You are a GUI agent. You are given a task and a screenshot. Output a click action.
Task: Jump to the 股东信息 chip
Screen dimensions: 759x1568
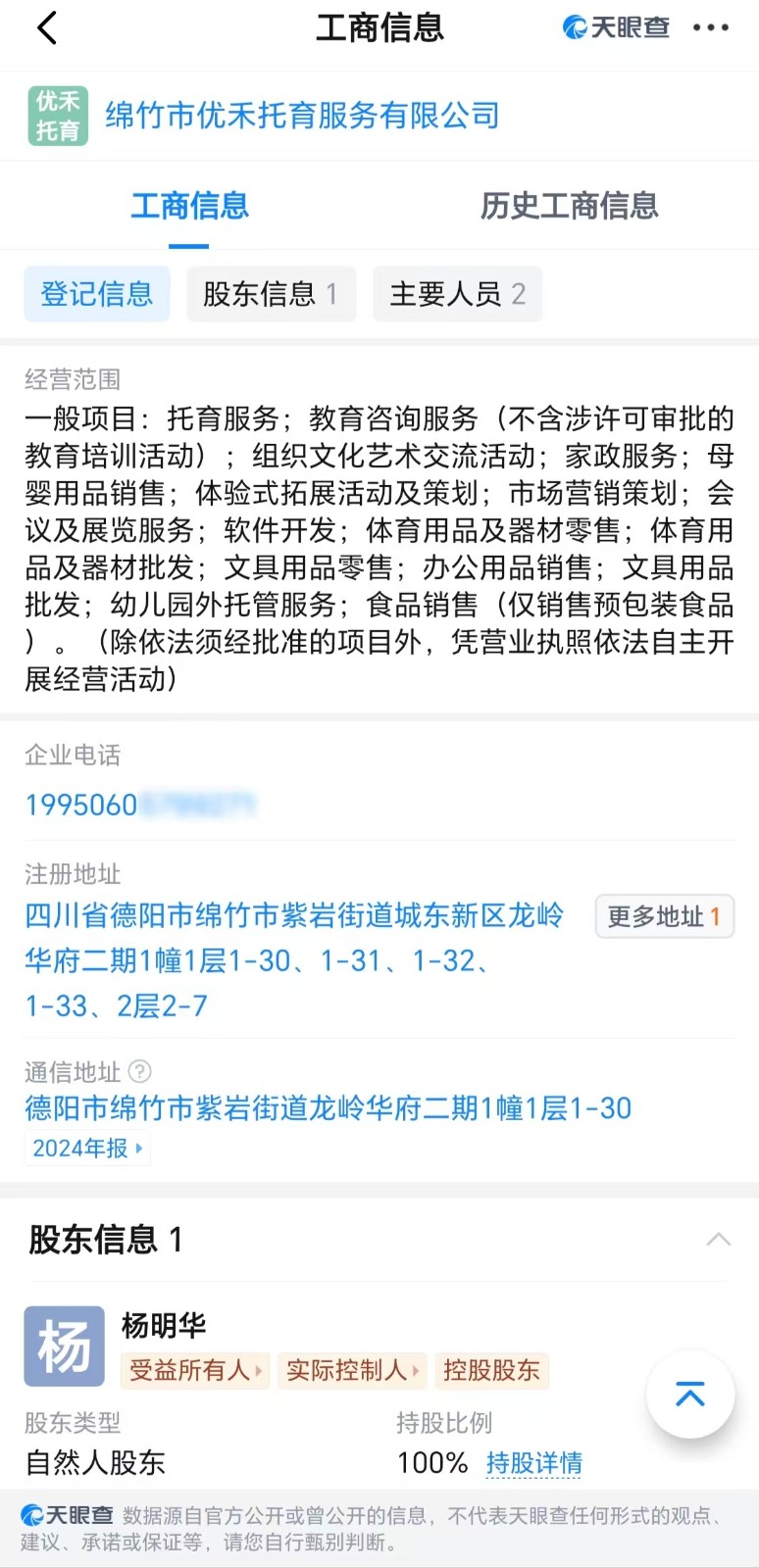pos(271,294)
